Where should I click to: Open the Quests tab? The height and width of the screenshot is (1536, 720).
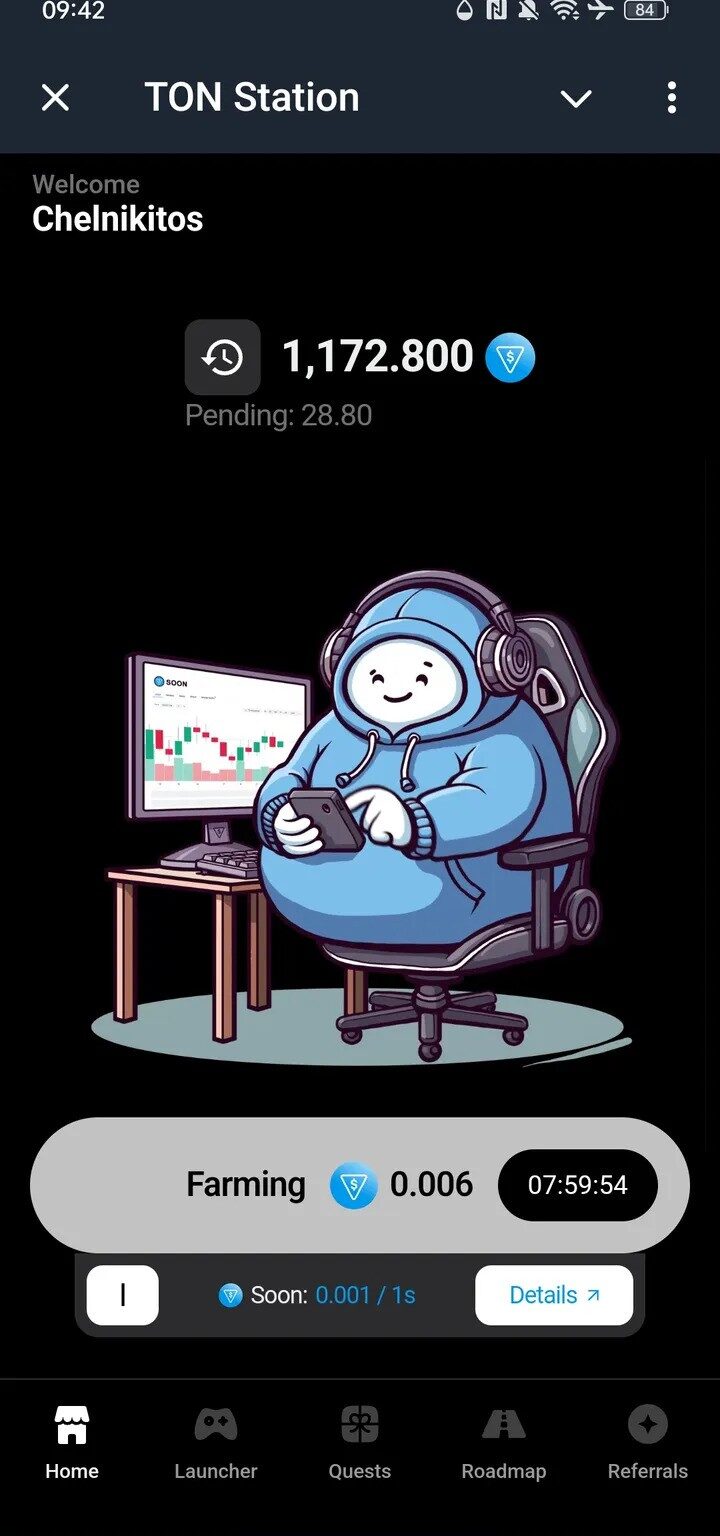point(360,1443)
